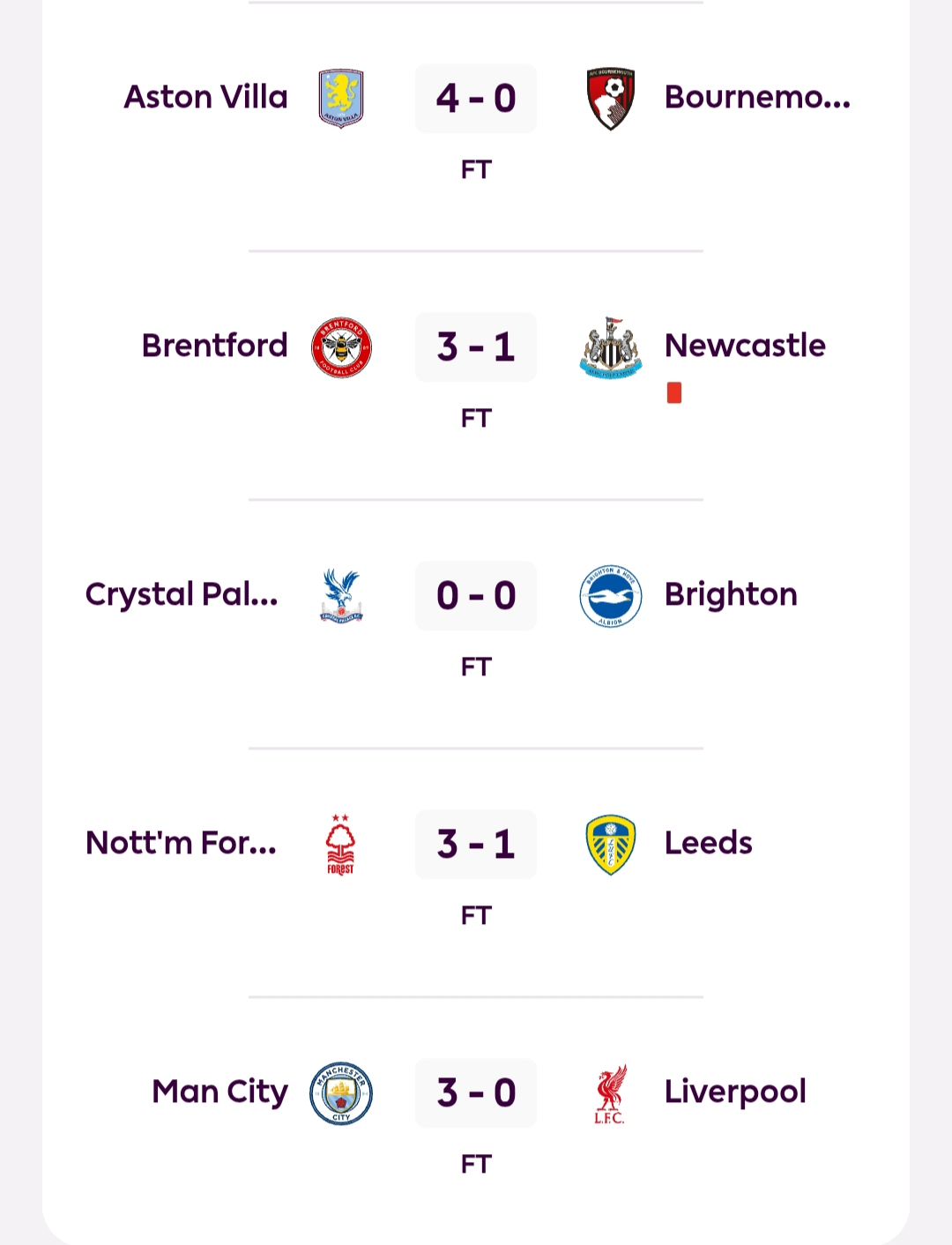This screenshot has width=952, height=1245.
Task: Tap the Man City vs Liverpool fixture
Action: click(476, 1092)
